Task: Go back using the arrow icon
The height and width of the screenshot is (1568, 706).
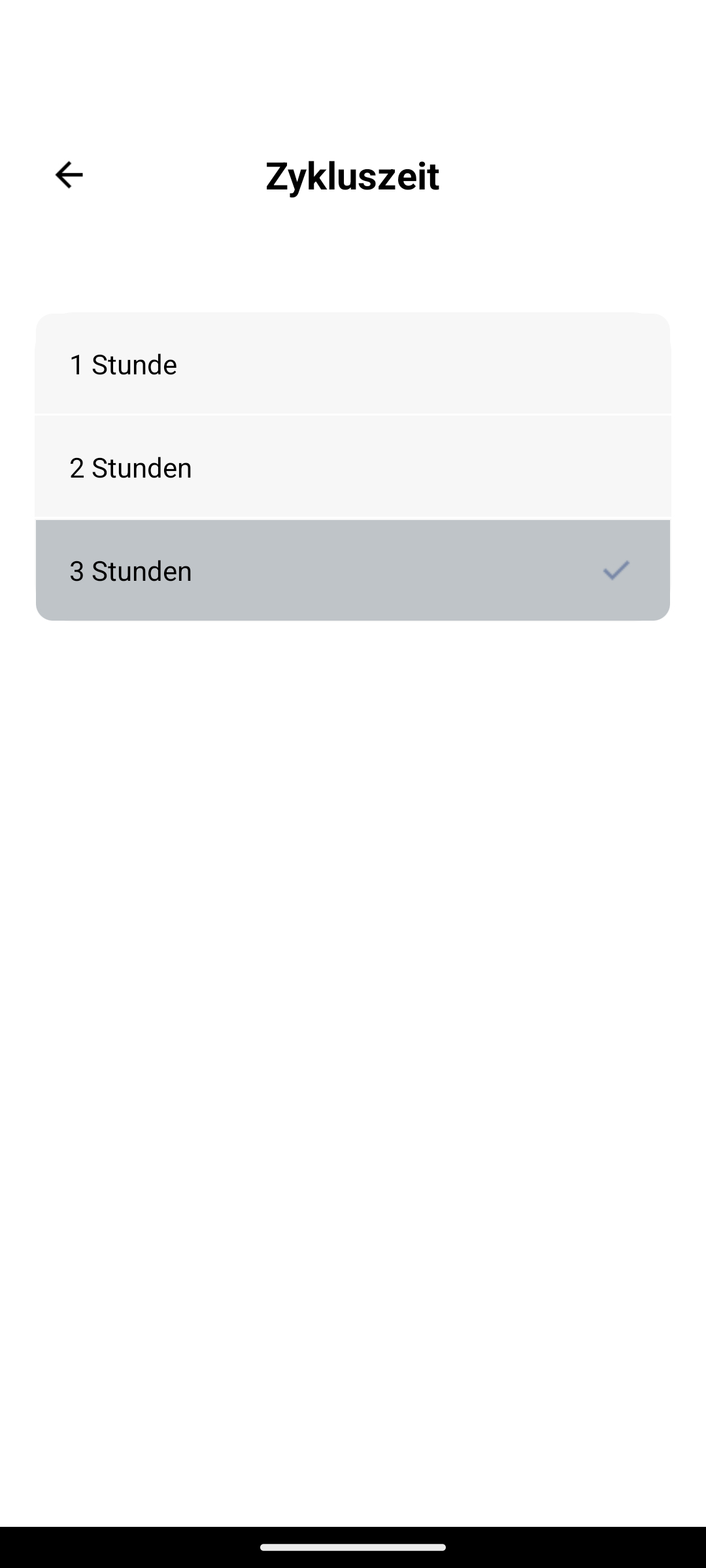Action: click(69, 175)
